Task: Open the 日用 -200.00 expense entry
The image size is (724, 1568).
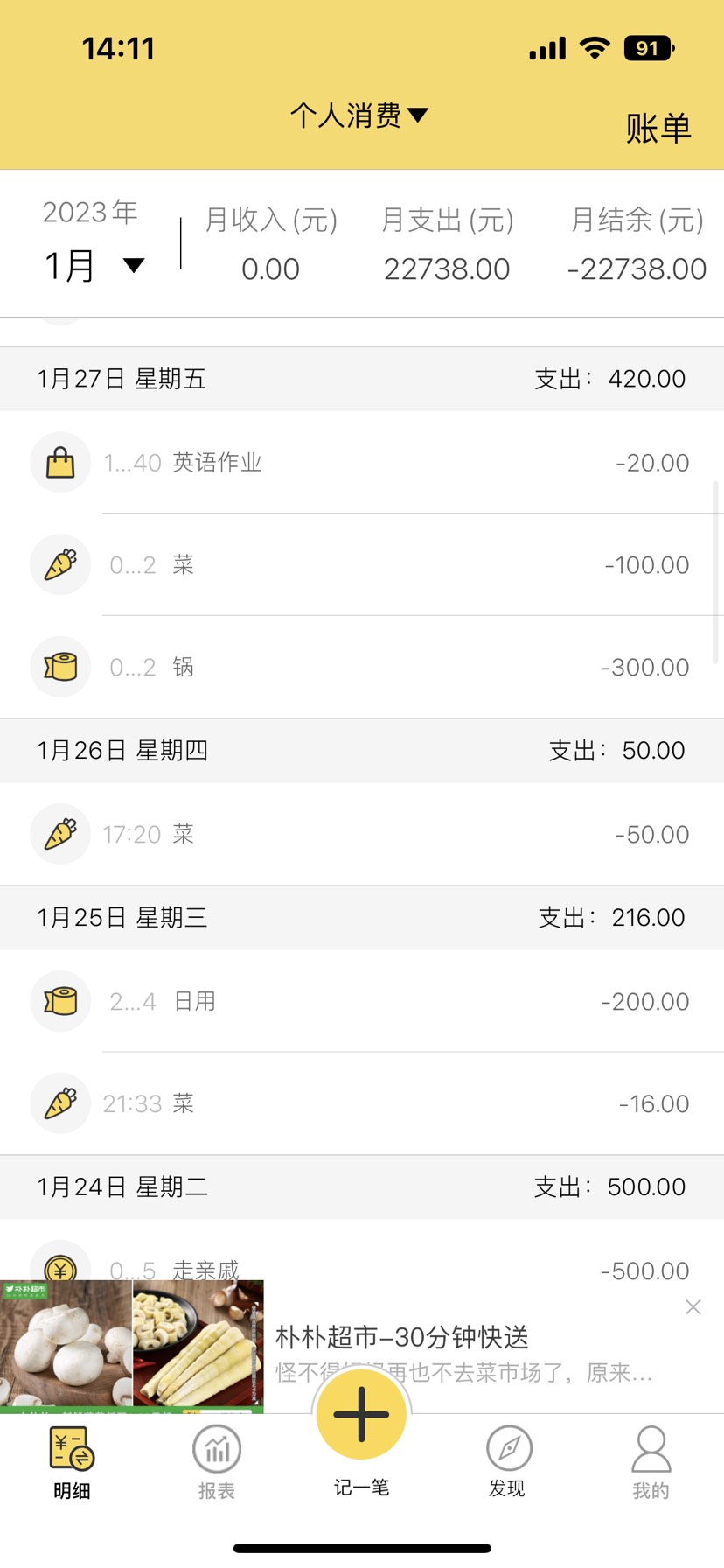Action: (x=362, y=1002)
